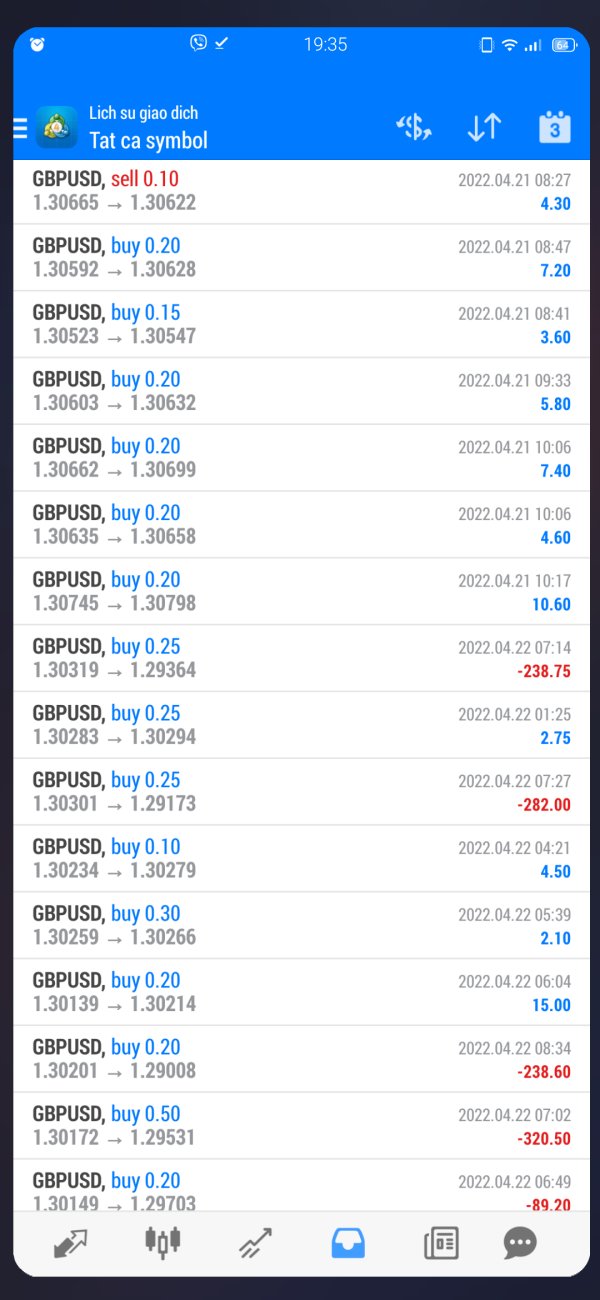Open the trade with profit 10.60
Screen dimensions: 600x1300
[300, 591]
